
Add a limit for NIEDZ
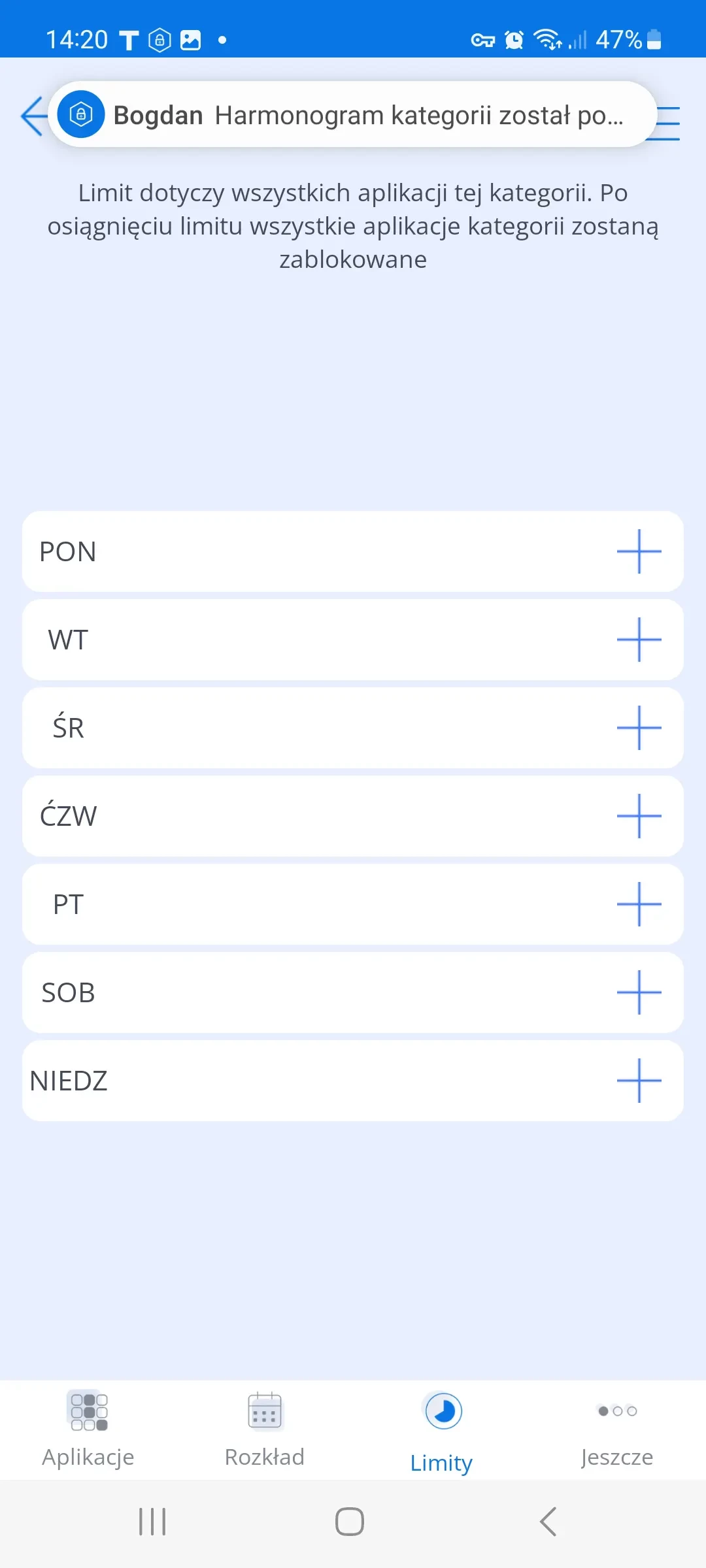639,1081
